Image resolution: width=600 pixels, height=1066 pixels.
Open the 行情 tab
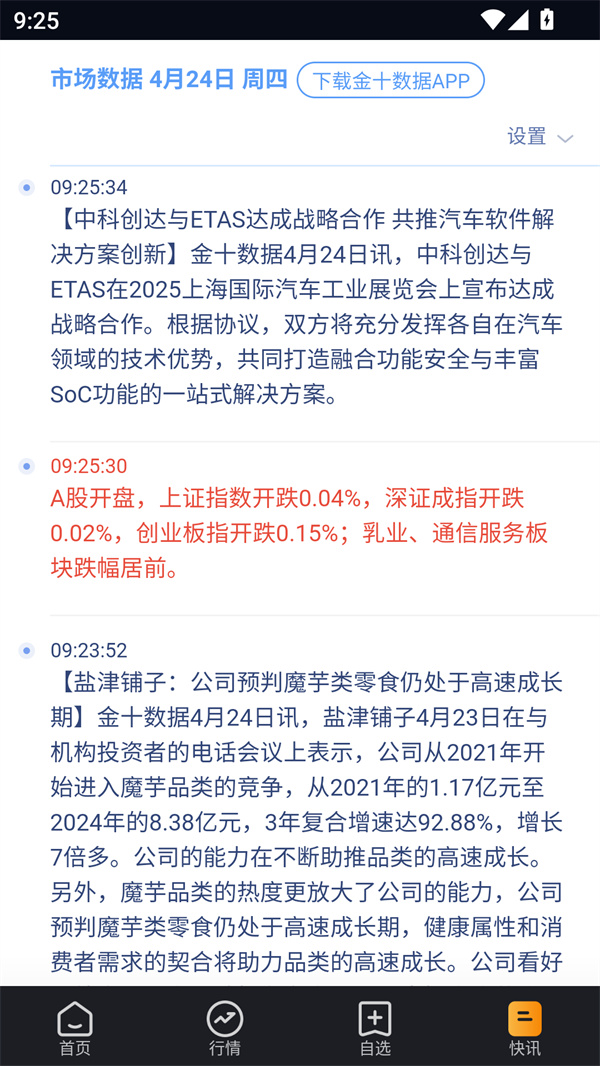225,1027
